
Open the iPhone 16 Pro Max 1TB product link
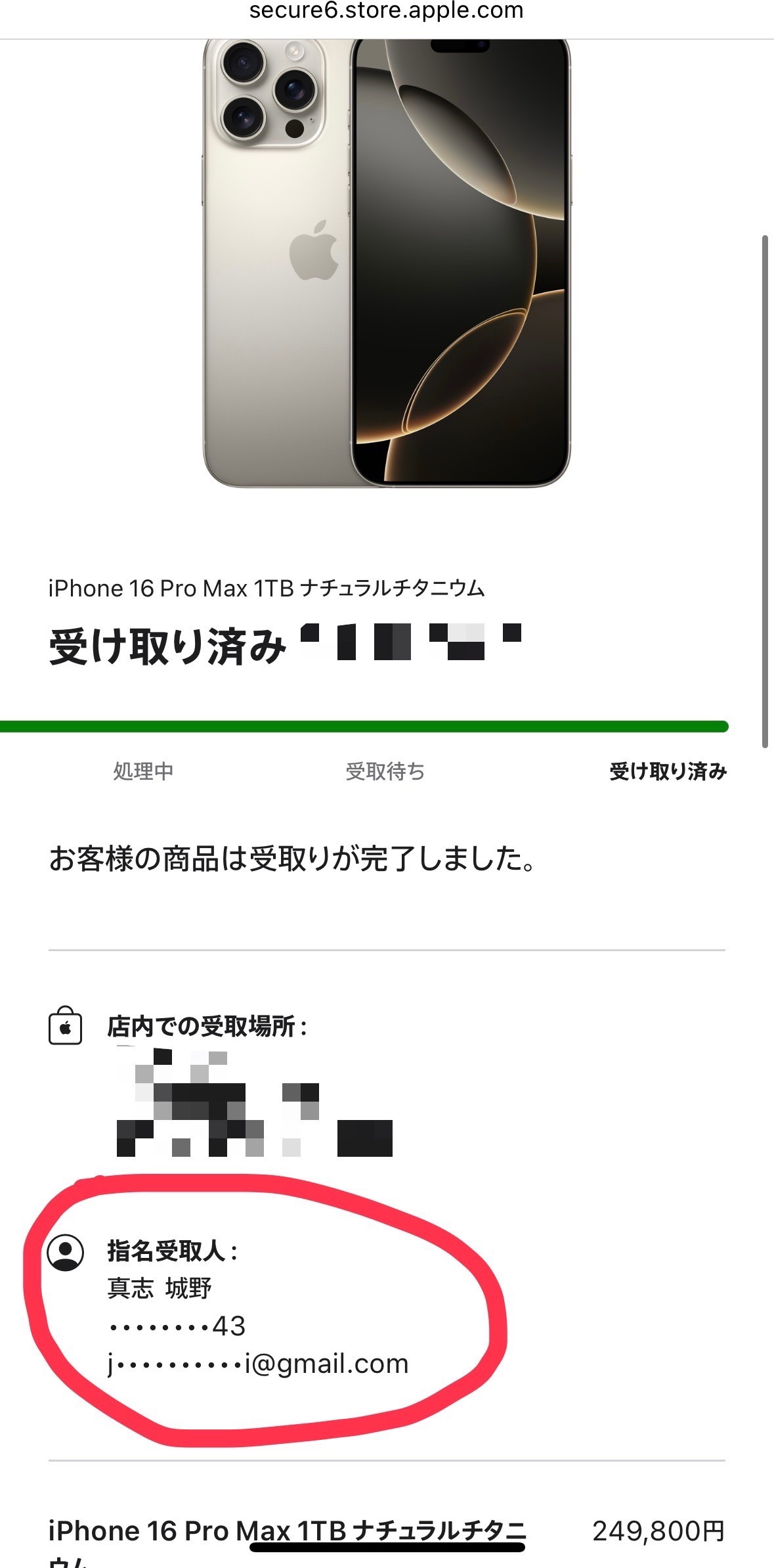click(287, 1531)
